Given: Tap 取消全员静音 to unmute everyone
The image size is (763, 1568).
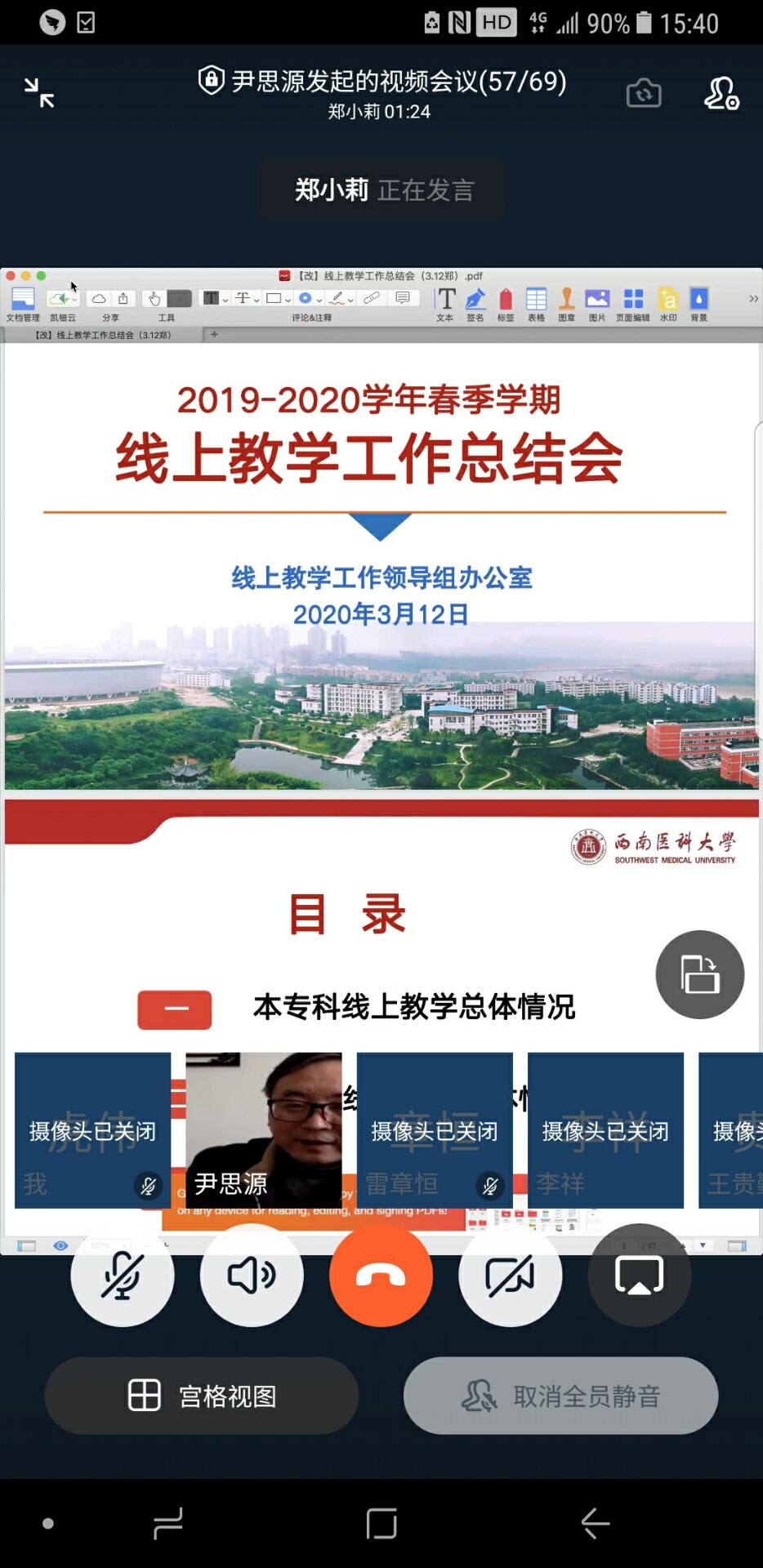Looking at the screenshot, I should 560,1396.
